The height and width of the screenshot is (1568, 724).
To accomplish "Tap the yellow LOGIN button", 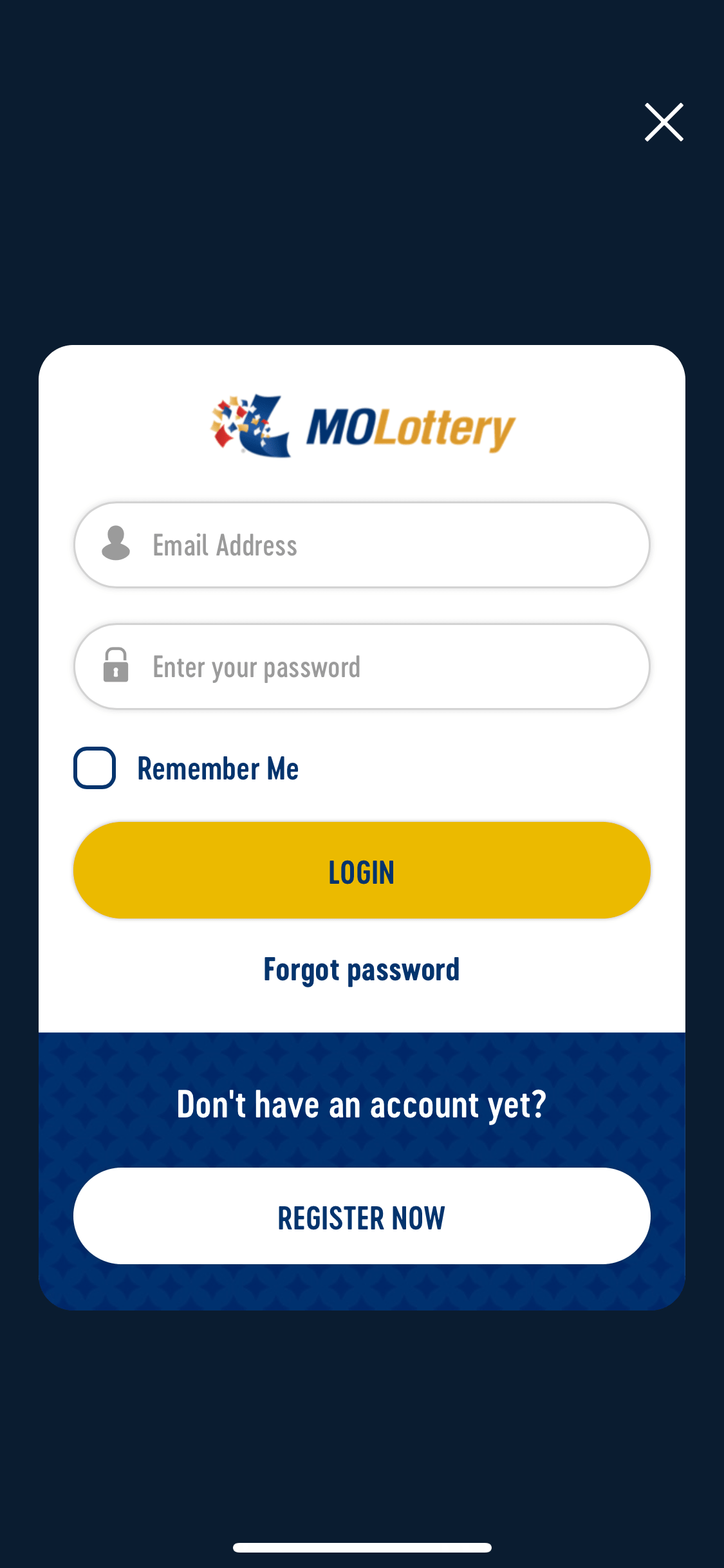I will (x=362, y=870).
